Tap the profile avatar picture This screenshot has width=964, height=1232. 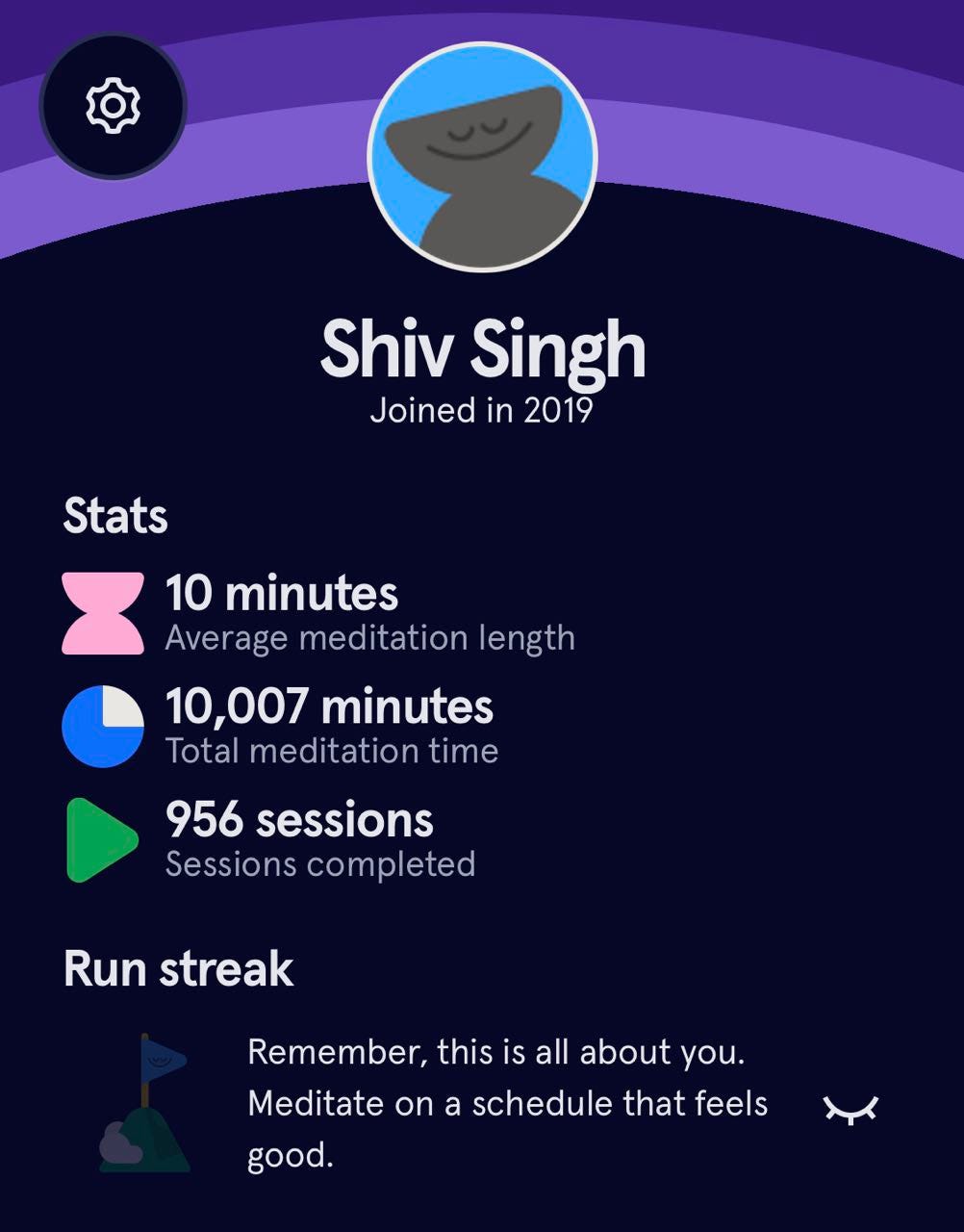483,158
